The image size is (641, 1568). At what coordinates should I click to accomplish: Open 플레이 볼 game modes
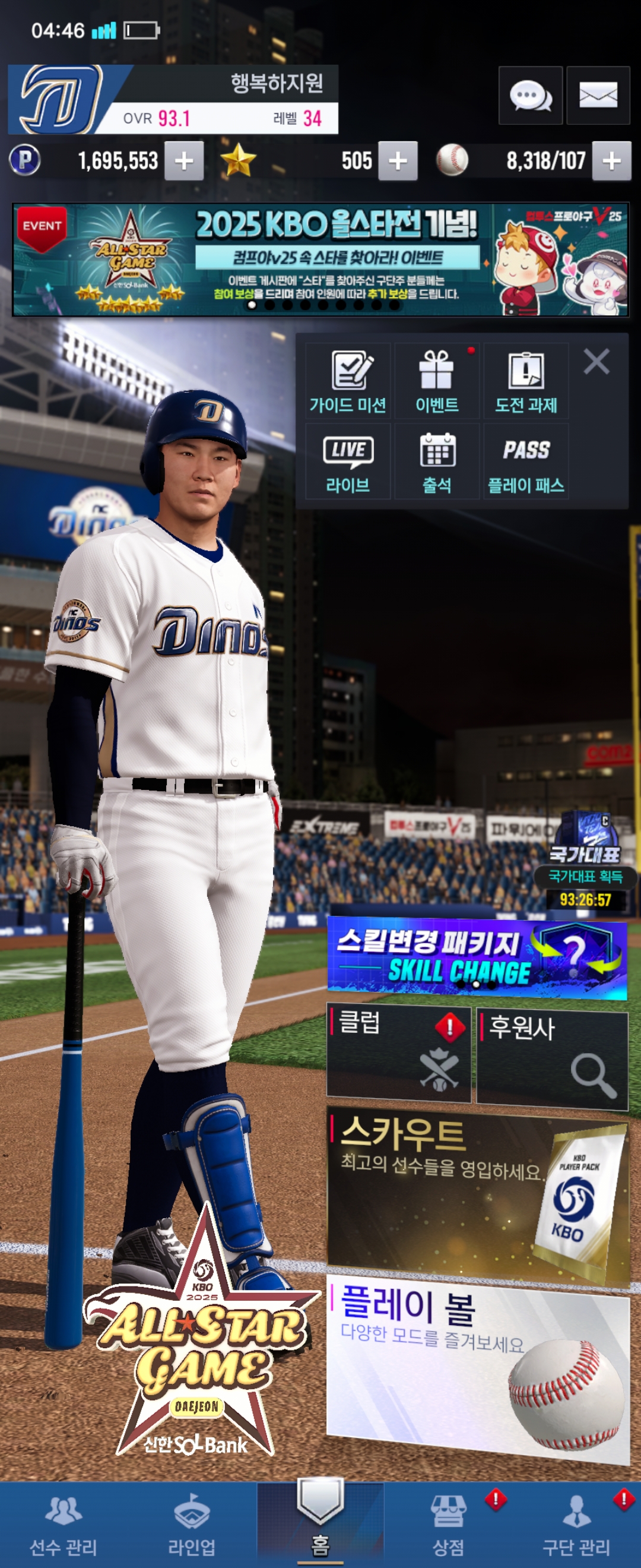(477, 1370)
